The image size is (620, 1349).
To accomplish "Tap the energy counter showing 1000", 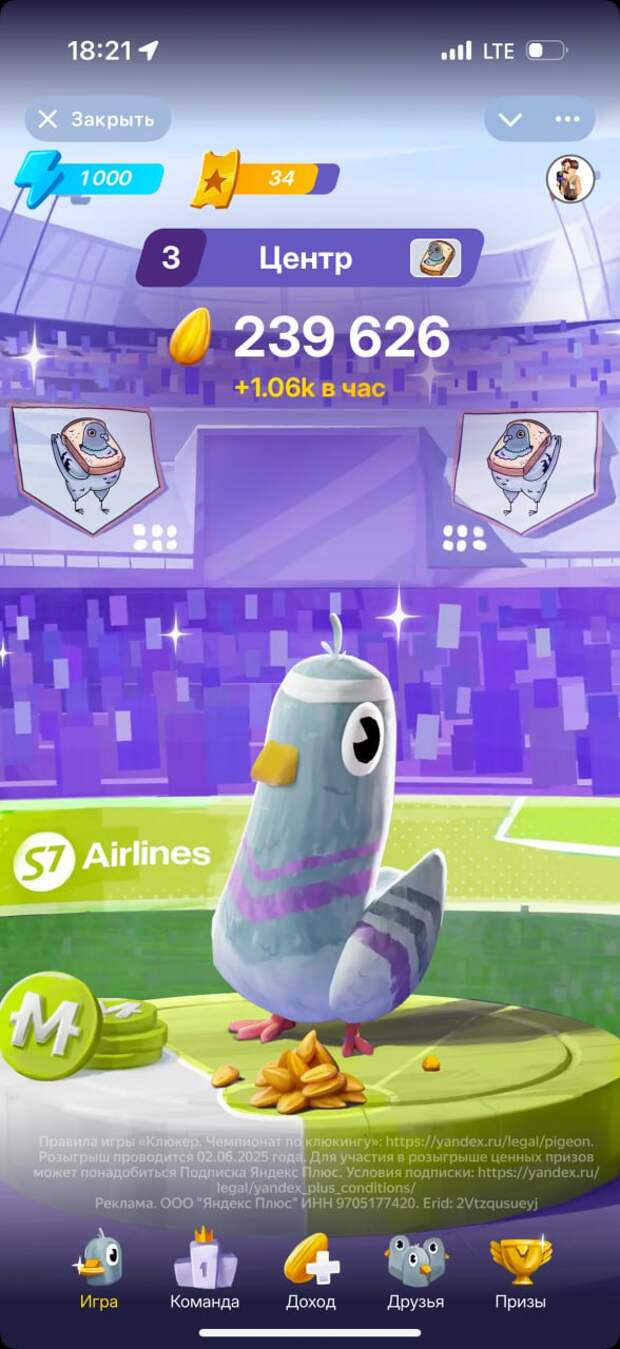I will pyautogui.click(x=89, y=179).
